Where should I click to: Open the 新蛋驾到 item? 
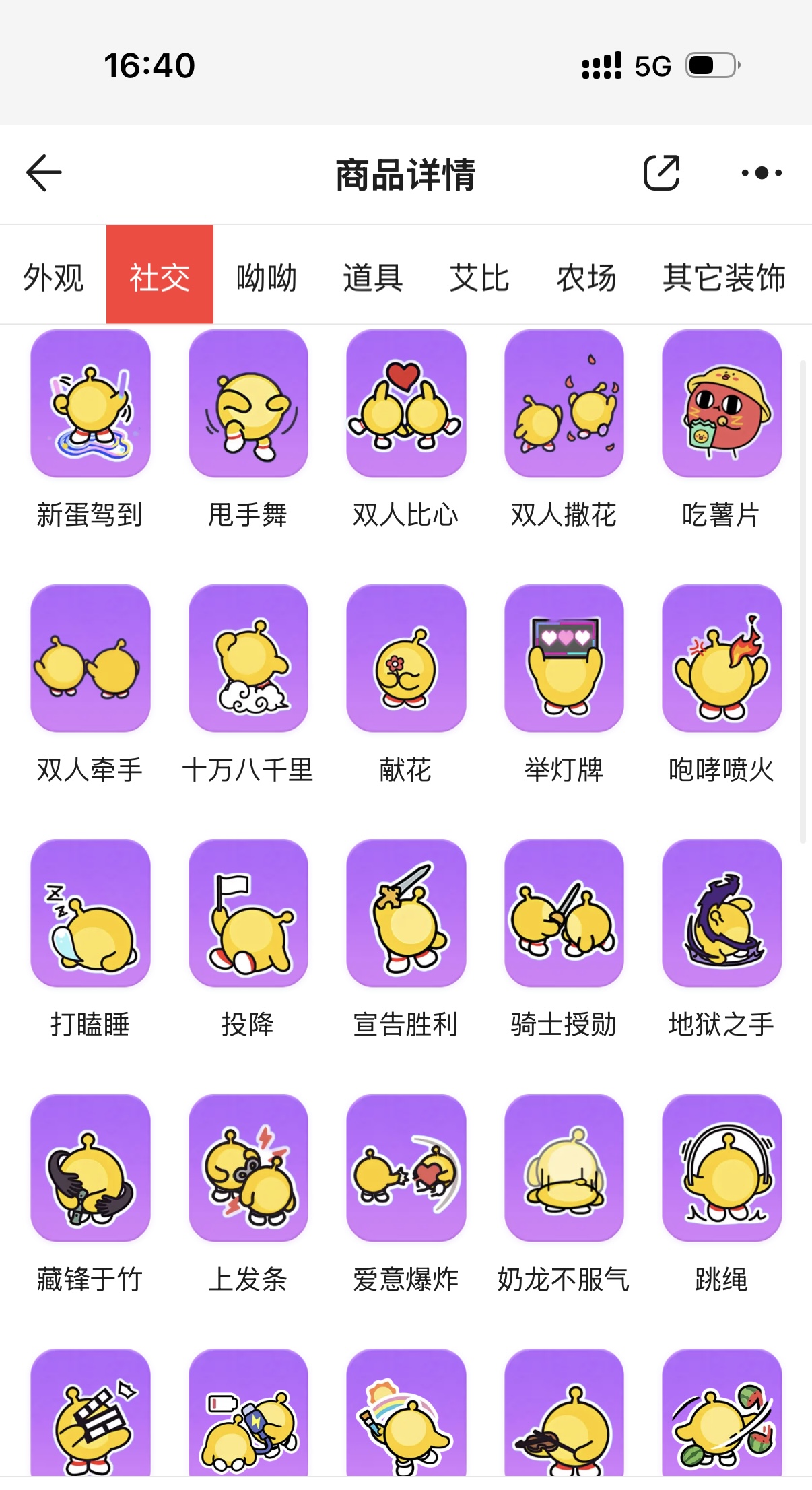90,404
